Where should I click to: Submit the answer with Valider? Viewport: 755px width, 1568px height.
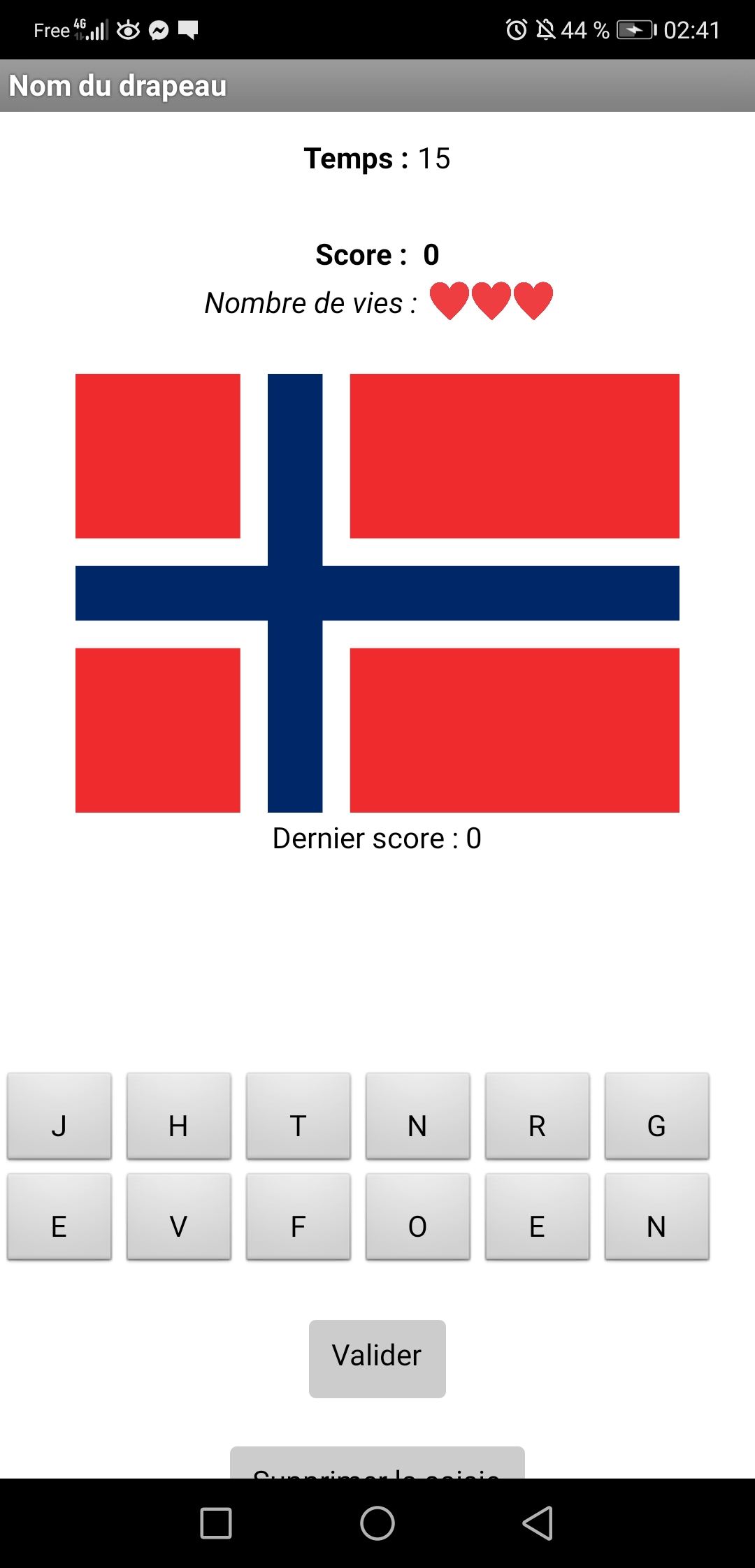377,1358
